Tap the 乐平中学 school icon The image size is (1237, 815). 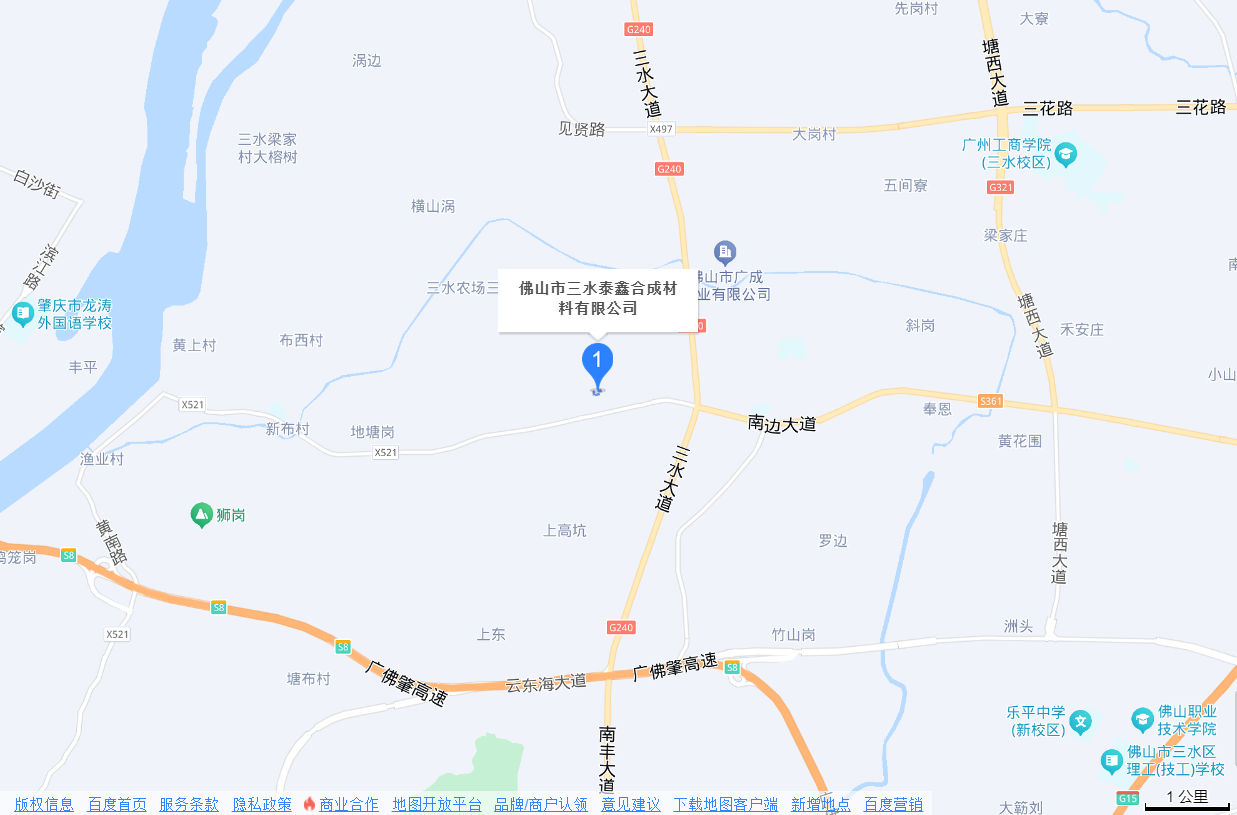(1080, 721)
